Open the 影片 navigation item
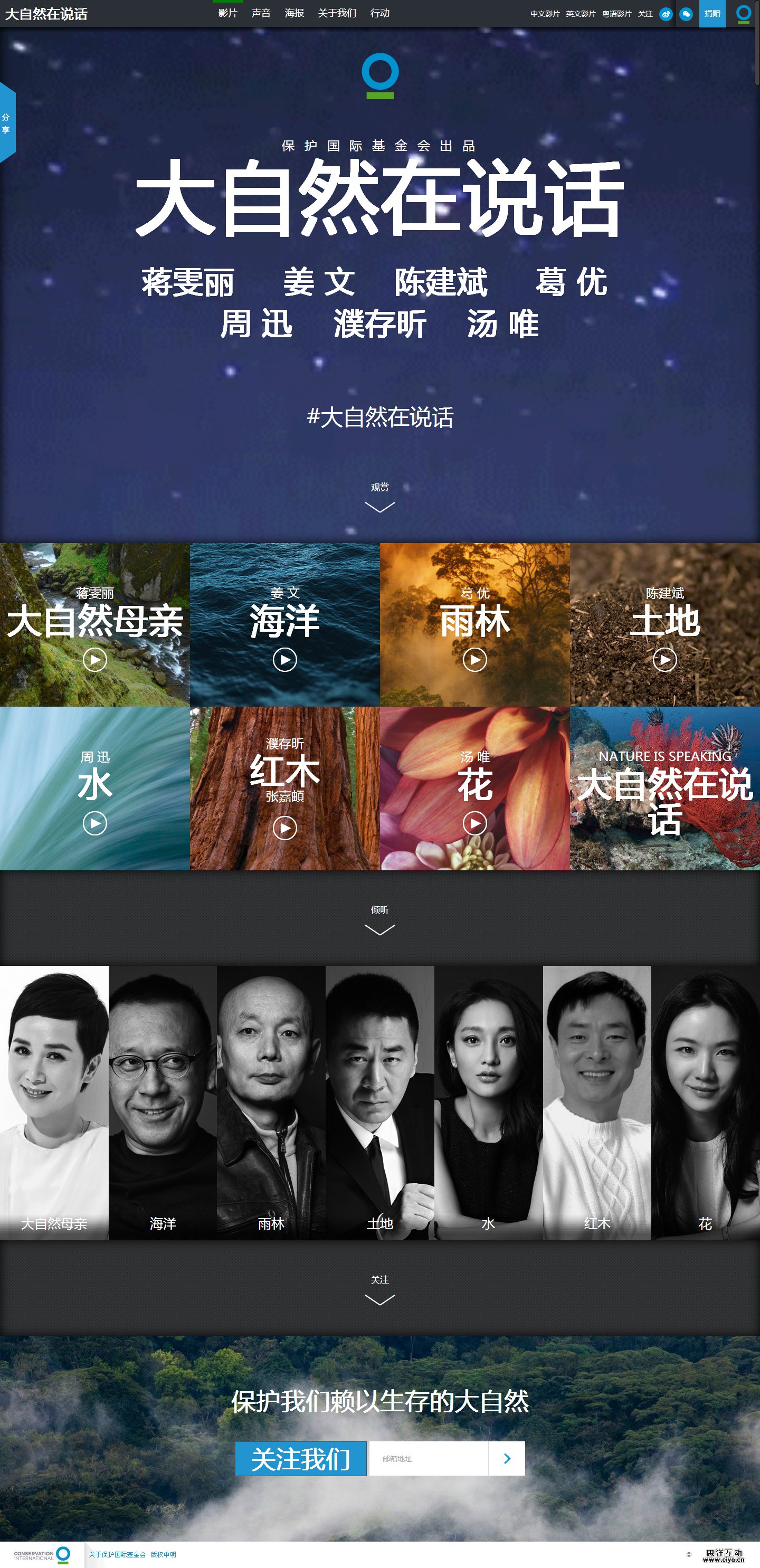The width and height of the screenshot is (760, 1568). 227,13
